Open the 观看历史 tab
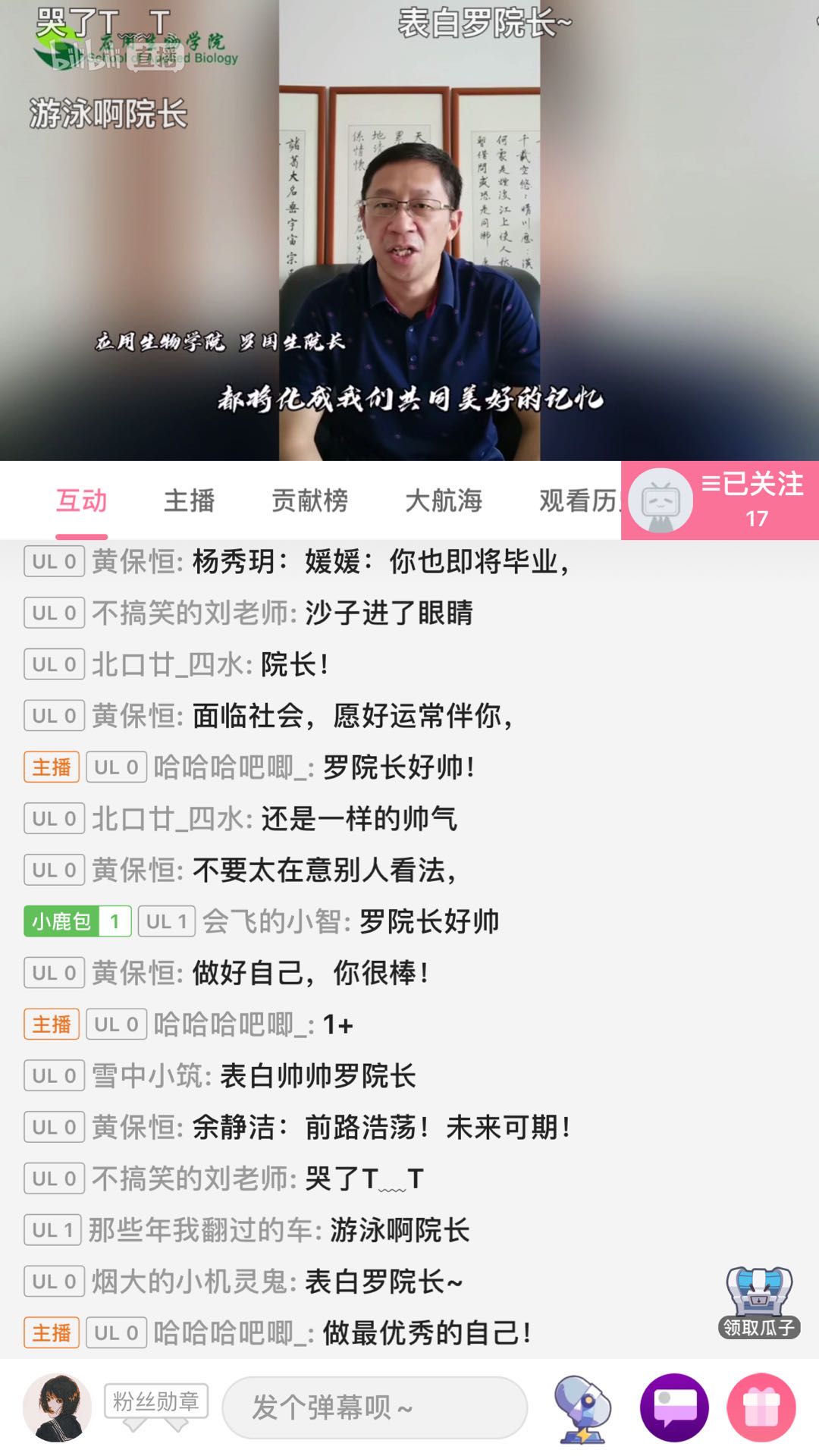 pyautogui.click(x=578, y=500)
